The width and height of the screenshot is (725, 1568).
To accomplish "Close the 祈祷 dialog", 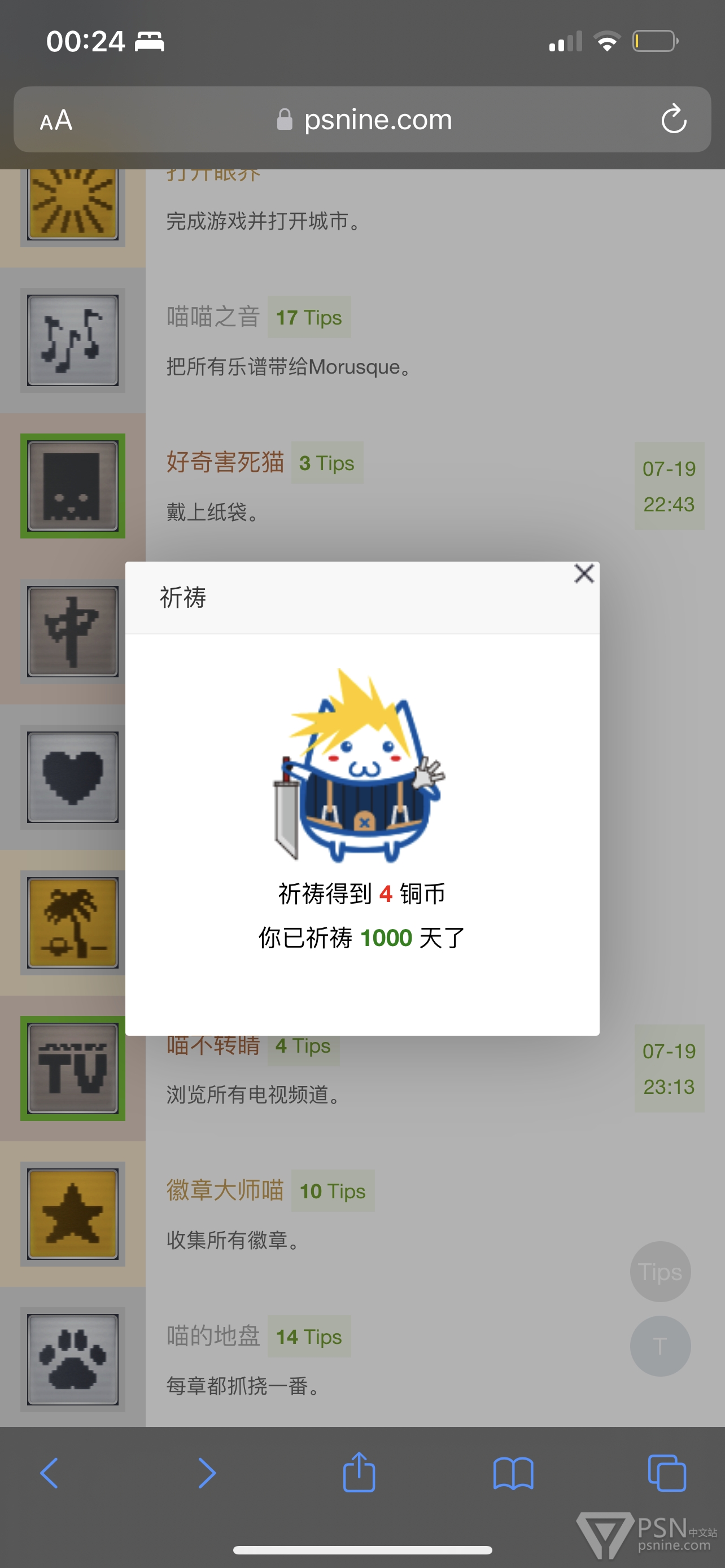I will 584,573.
